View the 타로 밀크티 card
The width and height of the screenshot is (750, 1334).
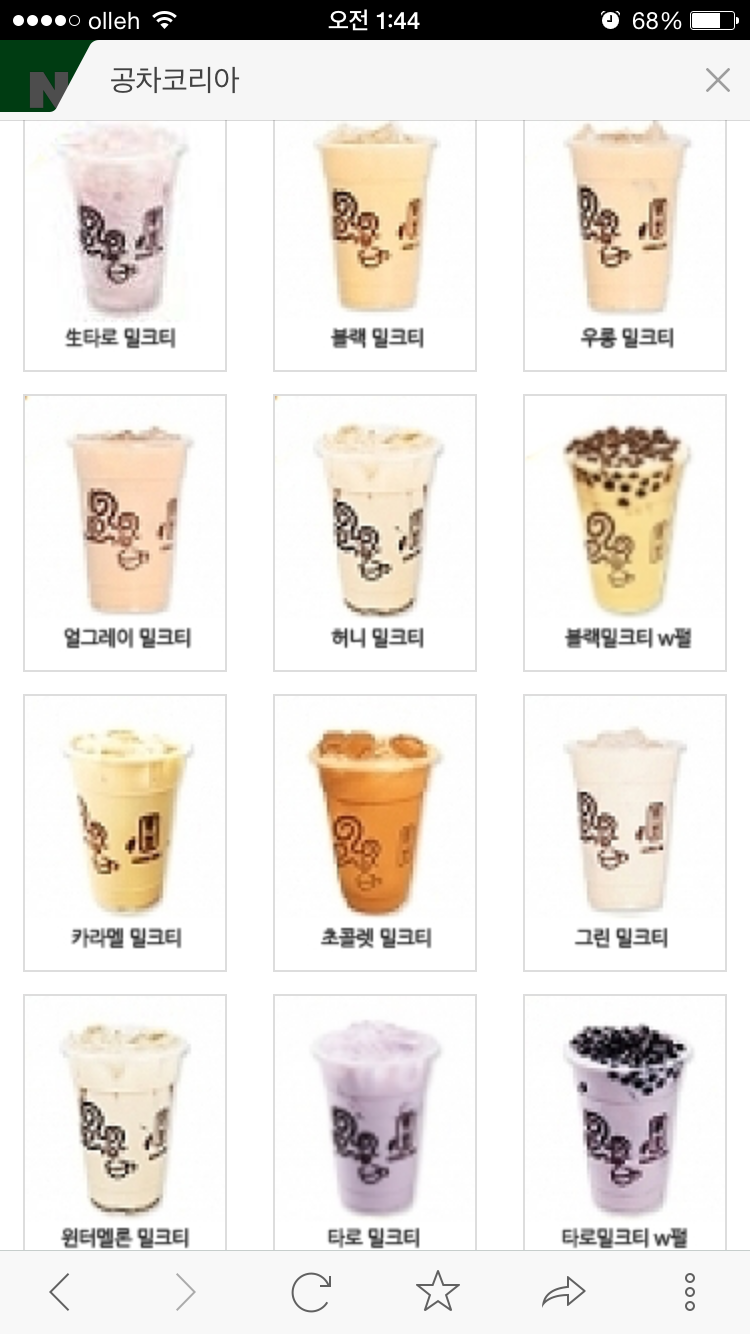pos(375,1120)
